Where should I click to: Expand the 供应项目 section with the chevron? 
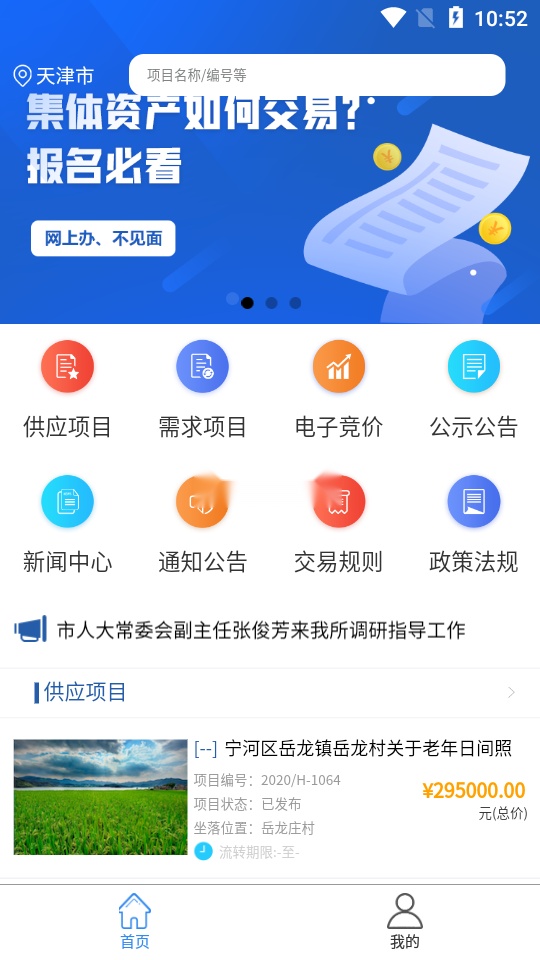pos(511,692)
